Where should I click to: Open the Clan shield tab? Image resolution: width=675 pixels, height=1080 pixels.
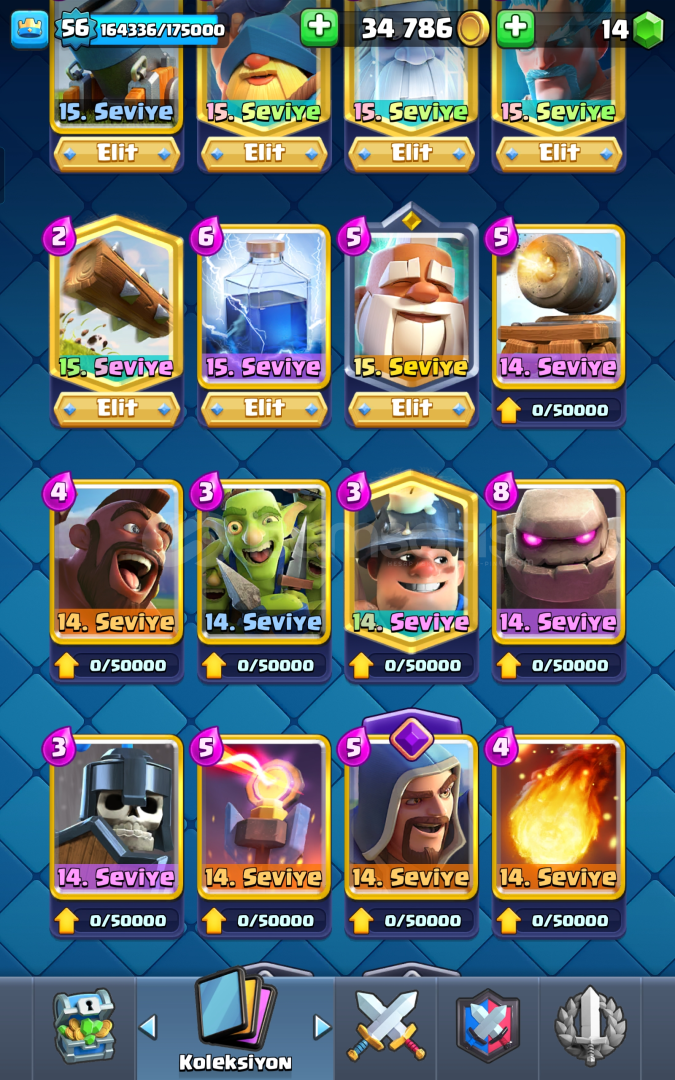[x=488, y=1027]
